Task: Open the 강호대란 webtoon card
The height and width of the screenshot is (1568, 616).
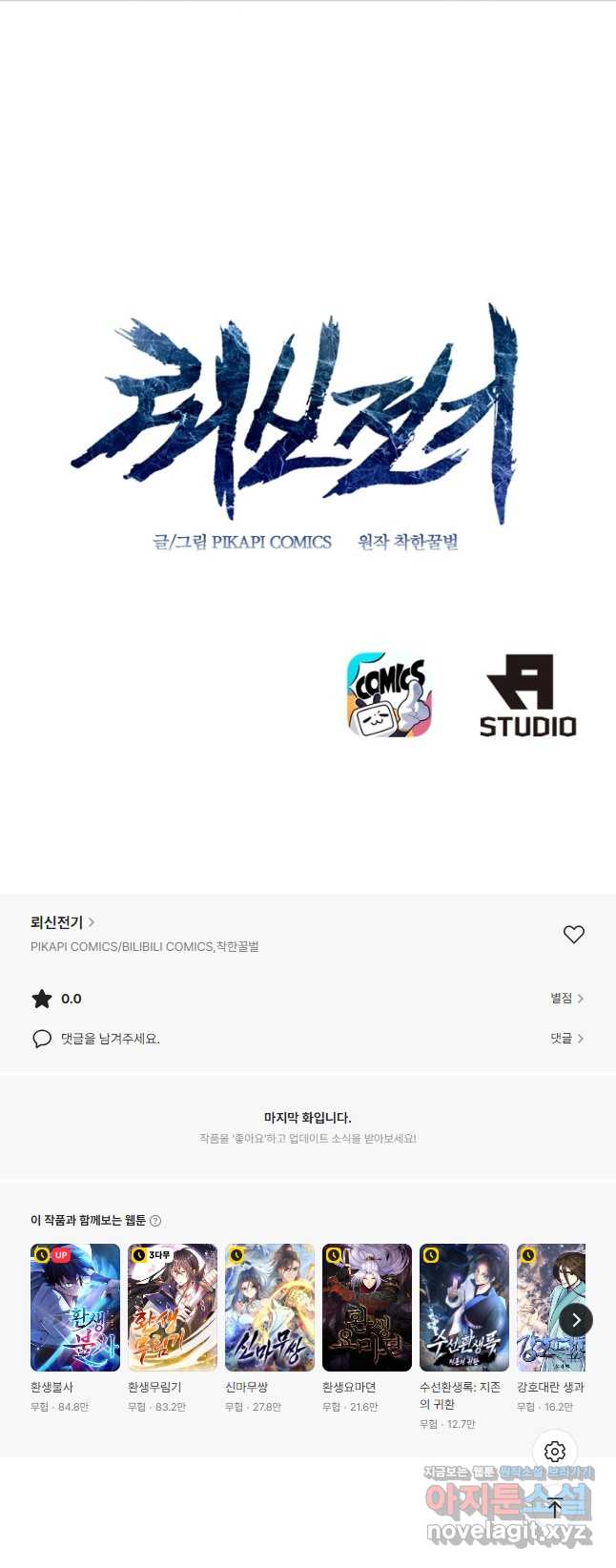Action: click(x=545, y=1308)
